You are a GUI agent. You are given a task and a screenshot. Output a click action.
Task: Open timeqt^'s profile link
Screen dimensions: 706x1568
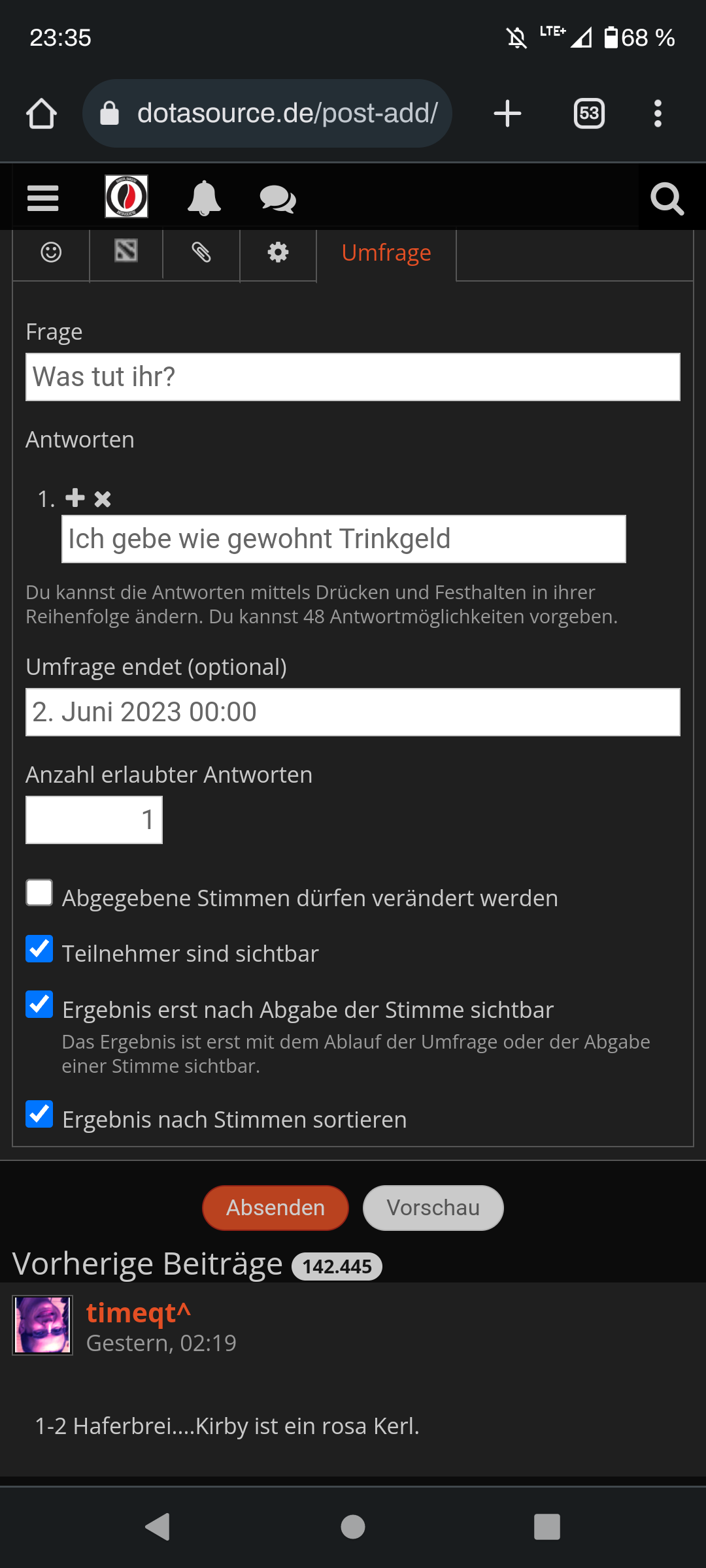coord(138,1313)
